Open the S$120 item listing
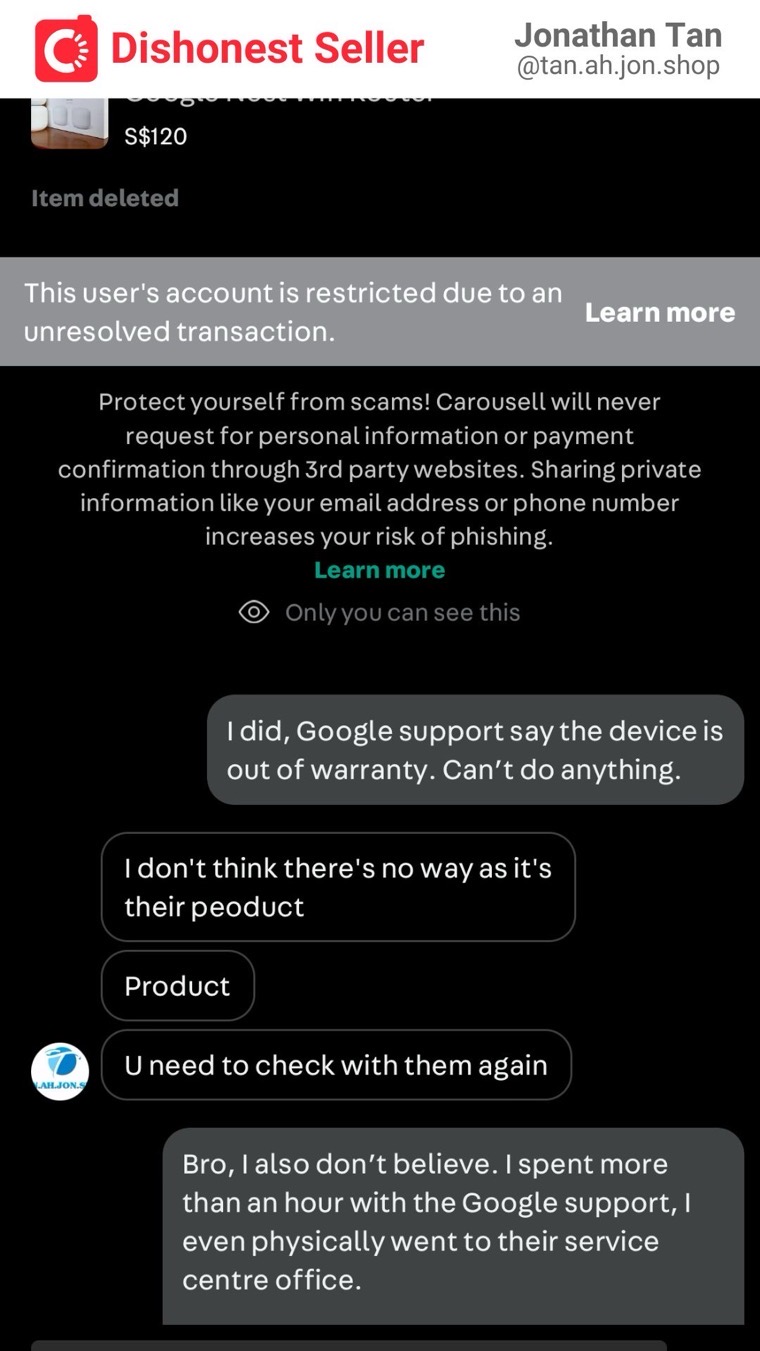Screen dimensions: 760x1351 coord(155,136)
